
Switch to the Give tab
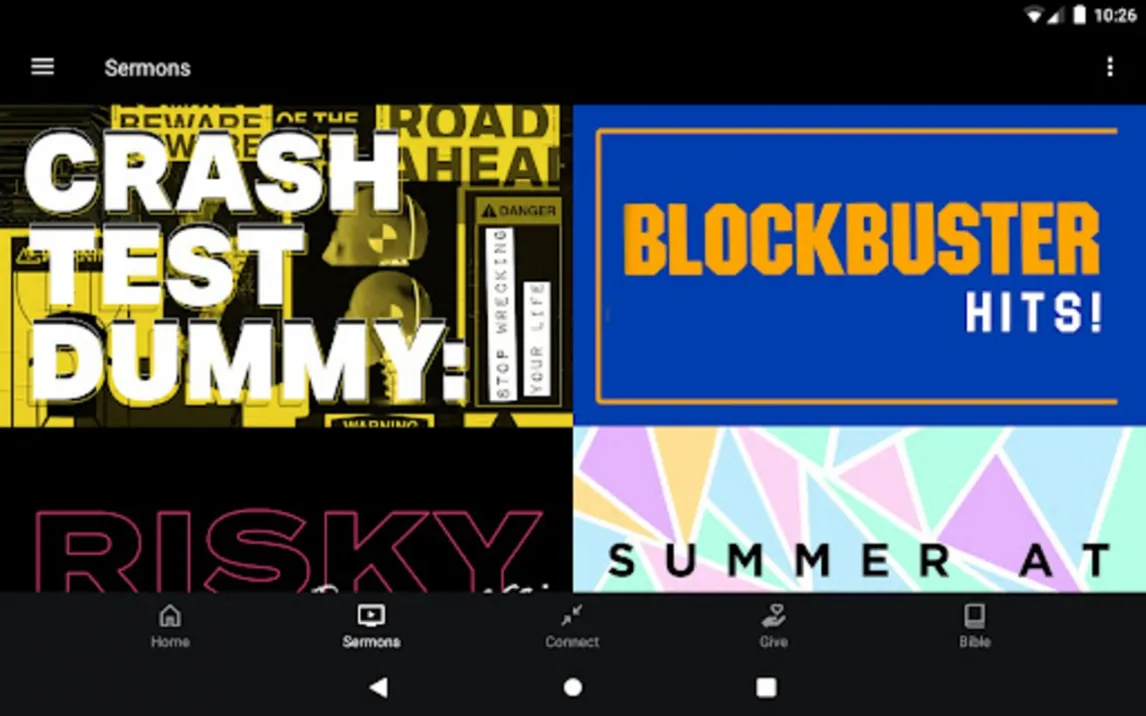point(773,626)
